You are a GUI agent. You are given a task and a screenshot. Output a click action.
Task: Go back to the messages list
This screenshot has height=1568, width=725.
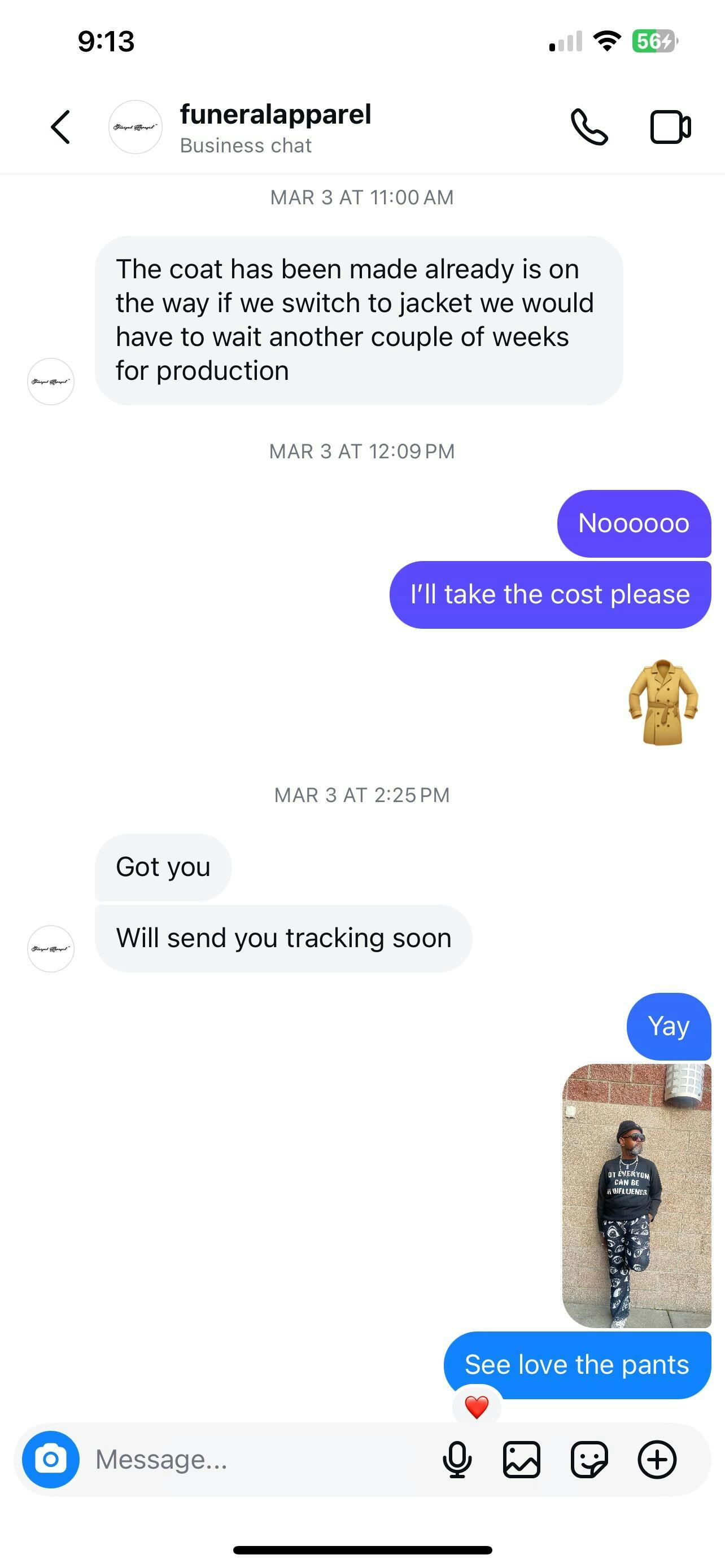coord(60,127)
